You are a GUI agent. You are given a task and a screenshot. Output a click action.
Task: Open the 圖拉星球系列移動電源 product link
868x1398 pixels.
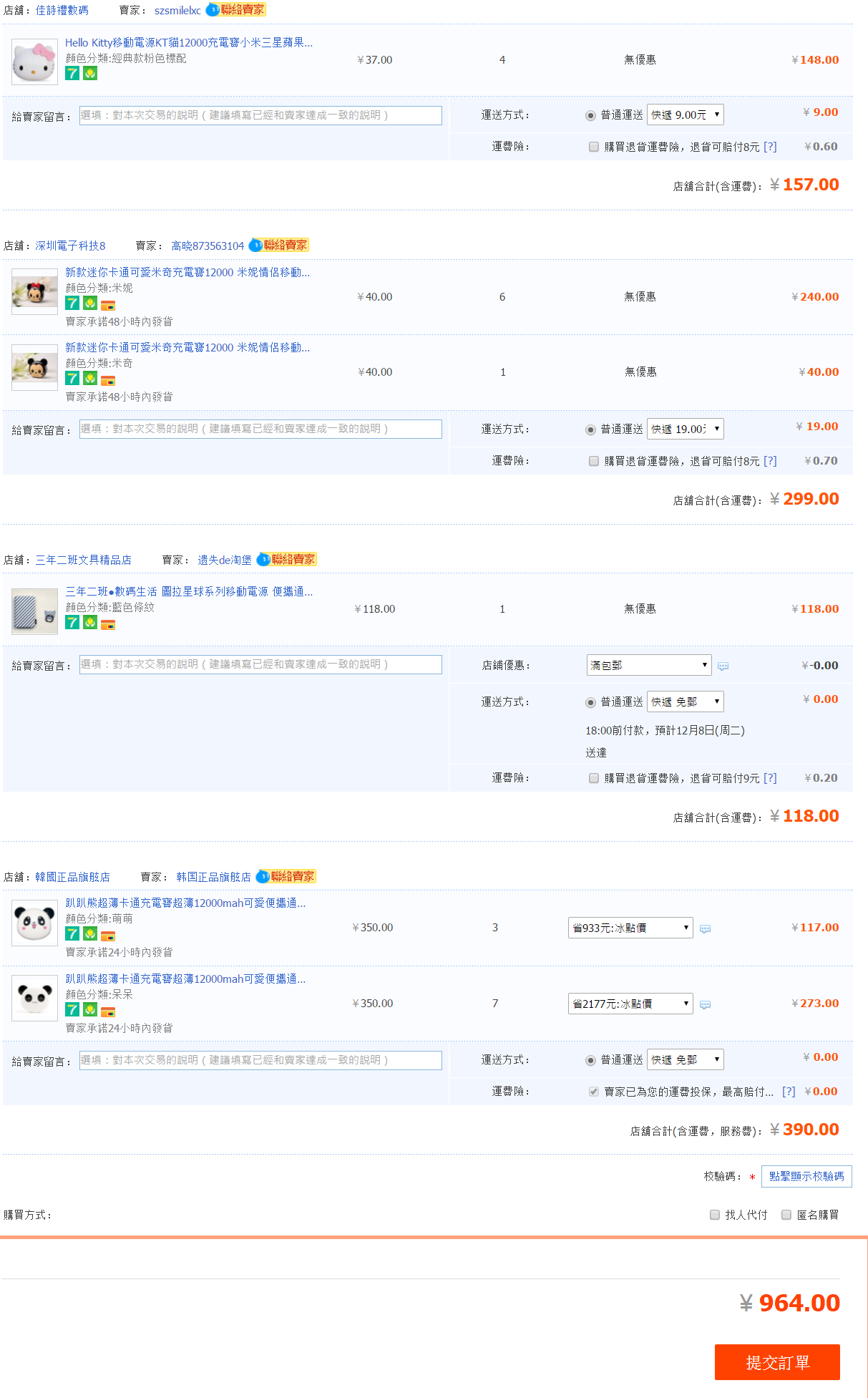[x=189, y=591]
